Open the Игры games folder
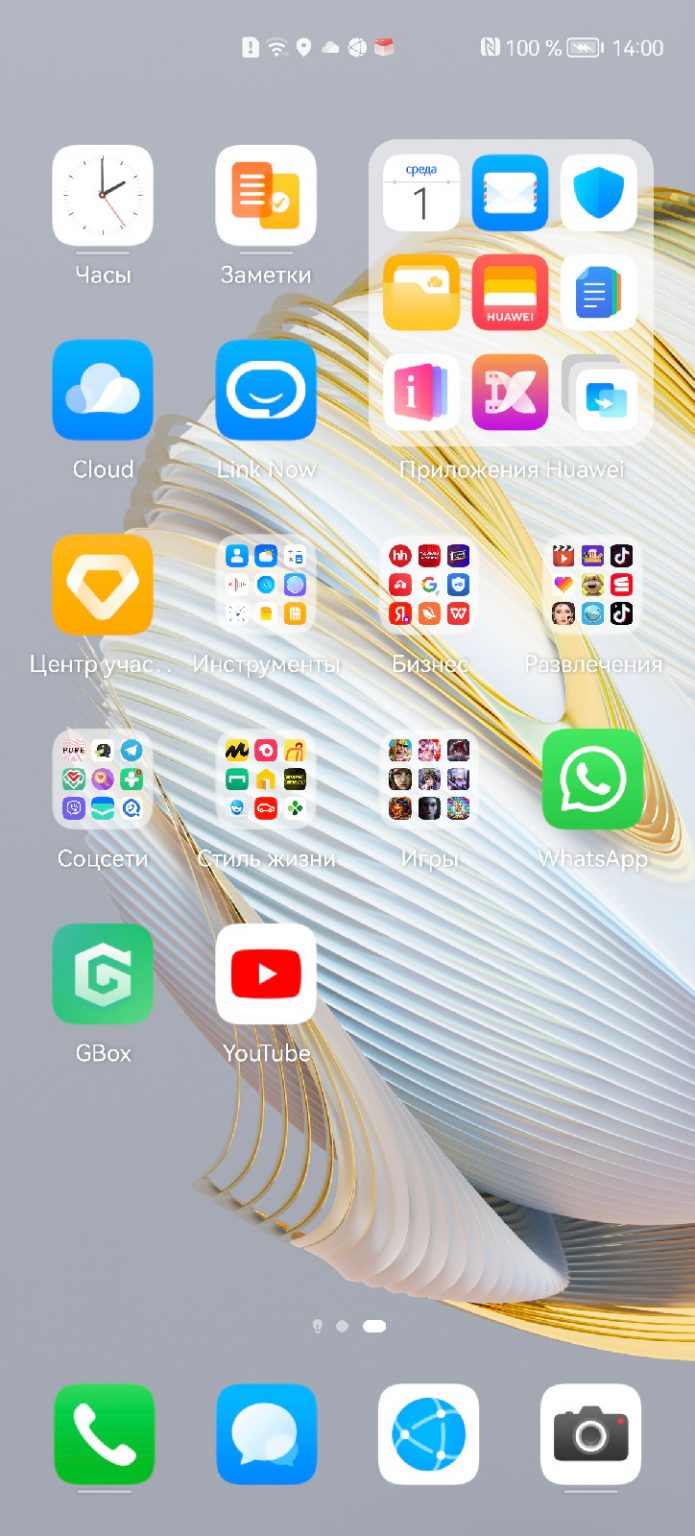The height and width of the screenshot is (1536, 695). [x=429, y=779]
